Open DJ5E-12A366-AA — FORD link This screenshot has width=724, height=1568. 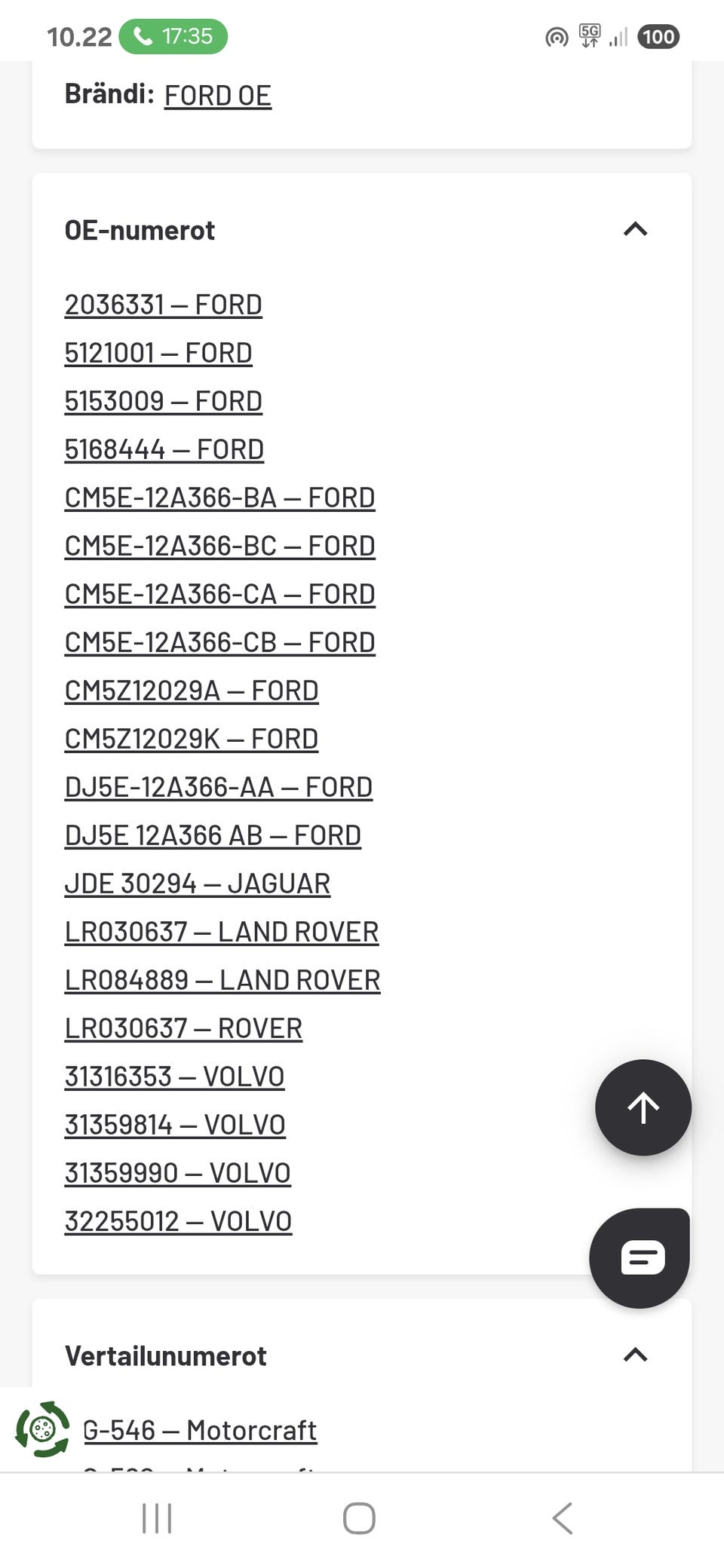click(219, 787)
